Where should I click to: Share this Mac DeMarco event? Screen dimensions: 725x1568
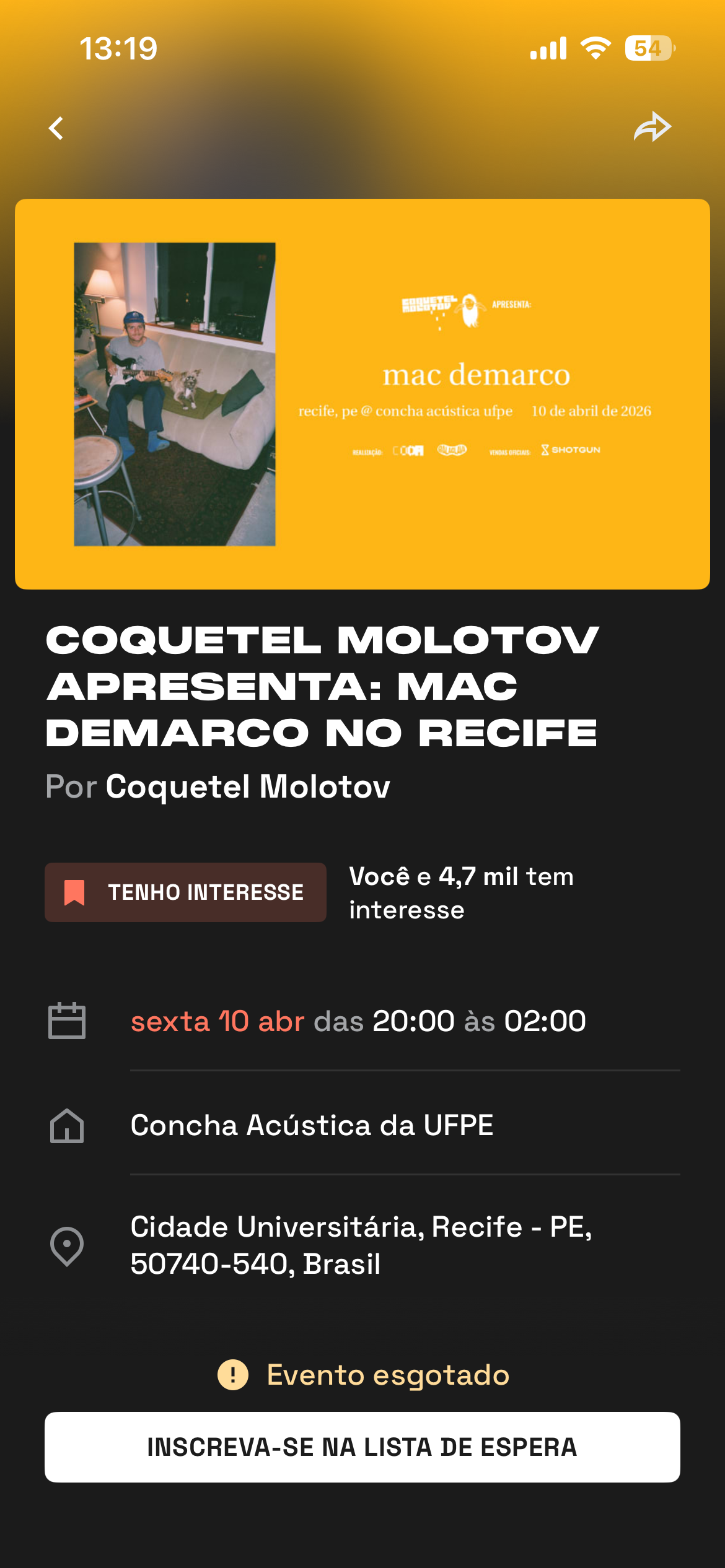pos(652,128)
